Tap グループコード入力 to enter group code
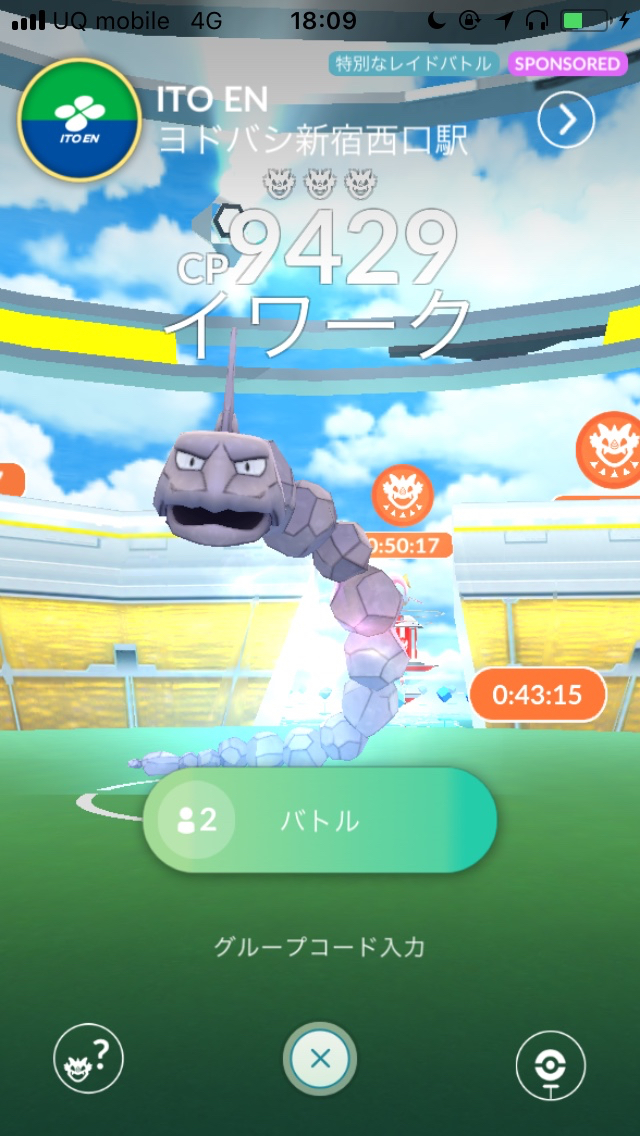Viewport: 640px width, 1136px height. 320,946
